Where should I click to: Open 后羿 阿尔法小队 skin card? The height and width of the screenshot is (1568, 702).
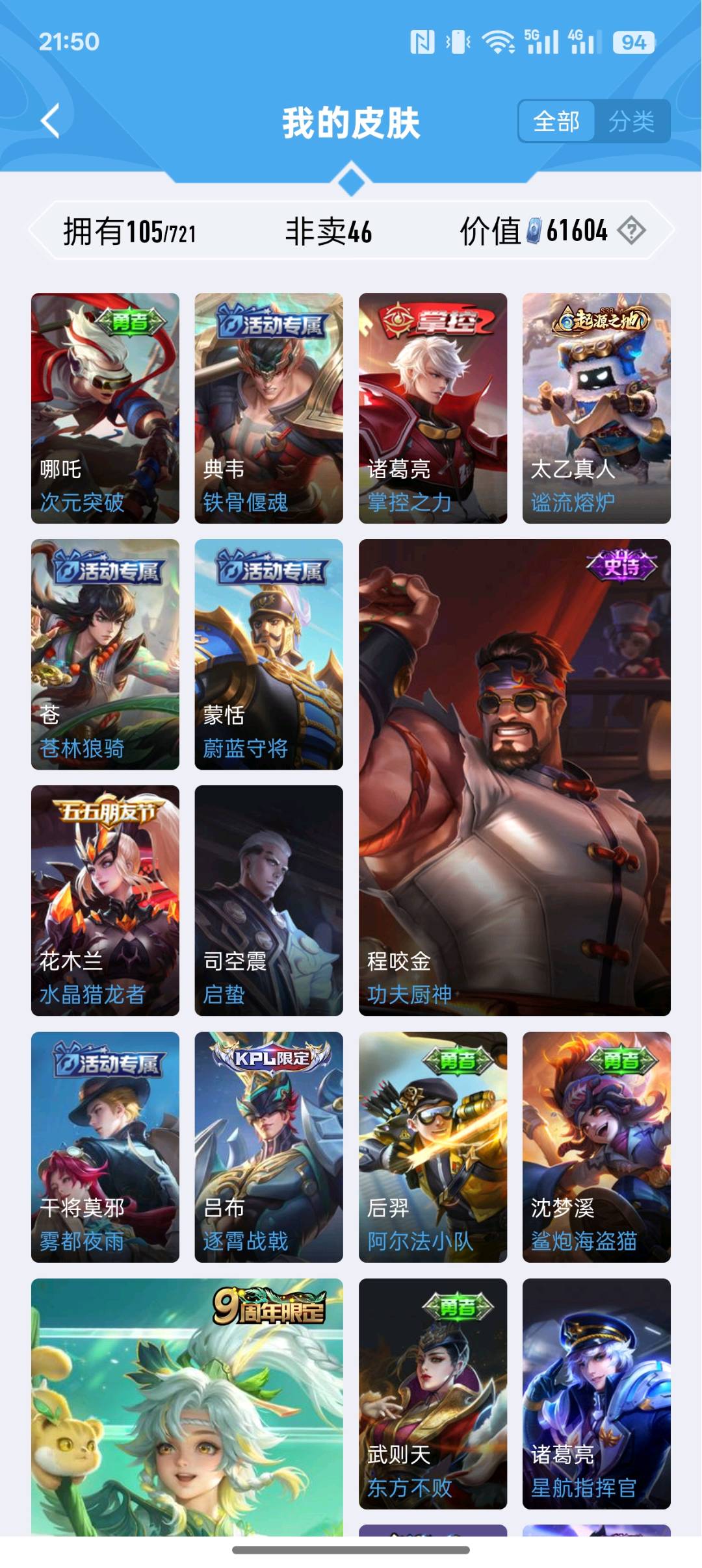[432, 1146]
